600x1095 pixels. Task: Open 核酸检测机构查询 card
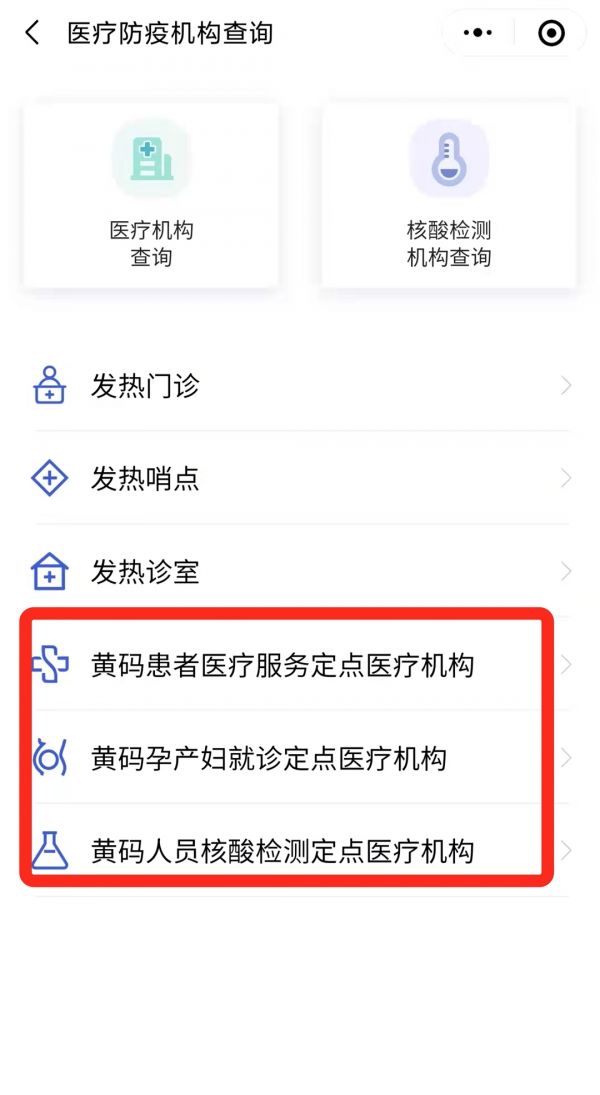(448, 195)
